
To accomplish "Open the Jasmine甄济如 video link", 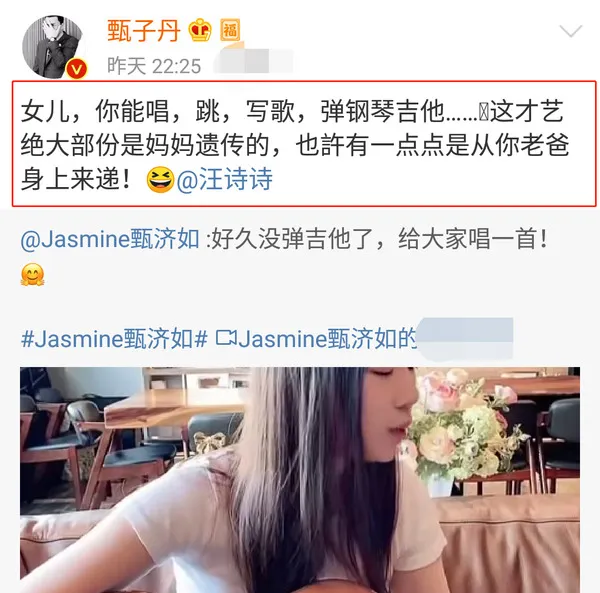I will point(318,339).
